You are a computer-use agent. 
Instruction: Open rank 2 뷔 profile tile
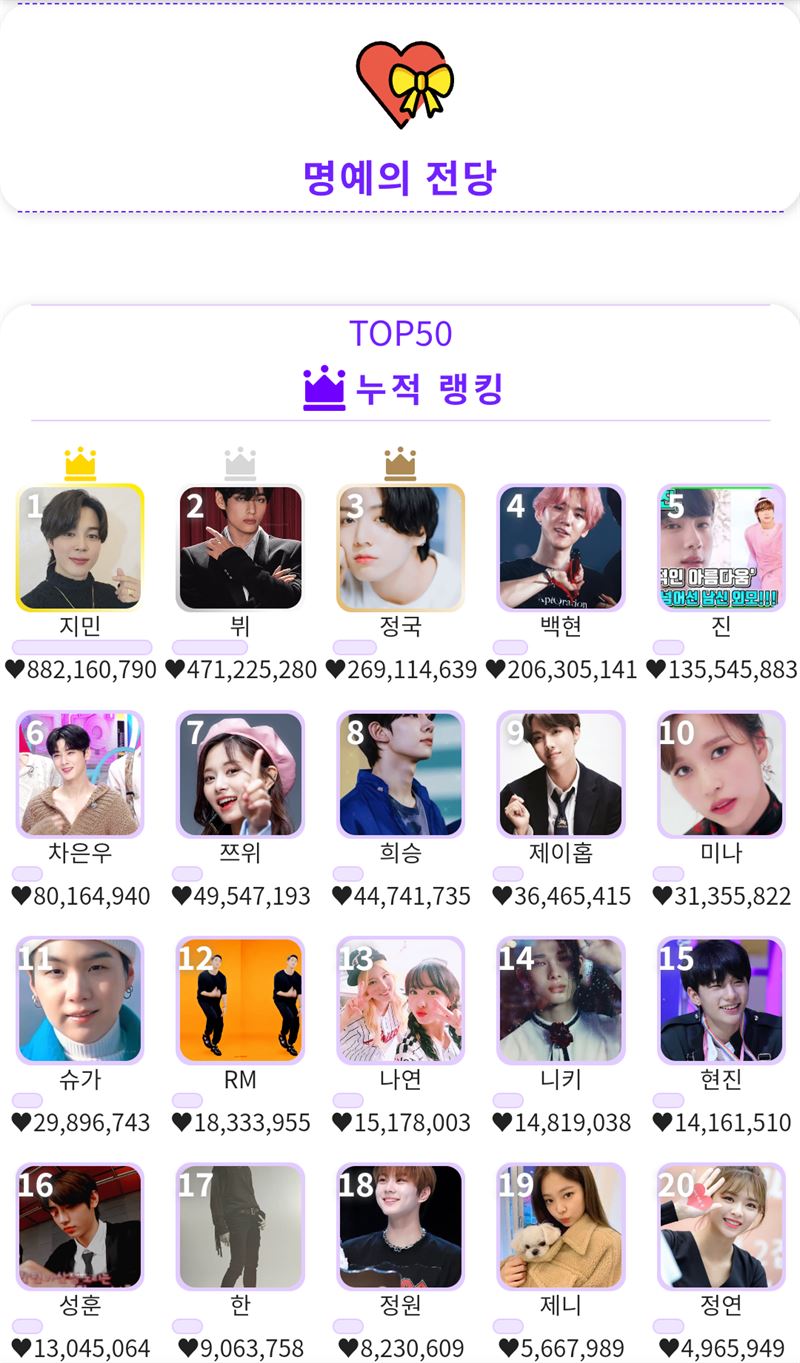point(240,547)
